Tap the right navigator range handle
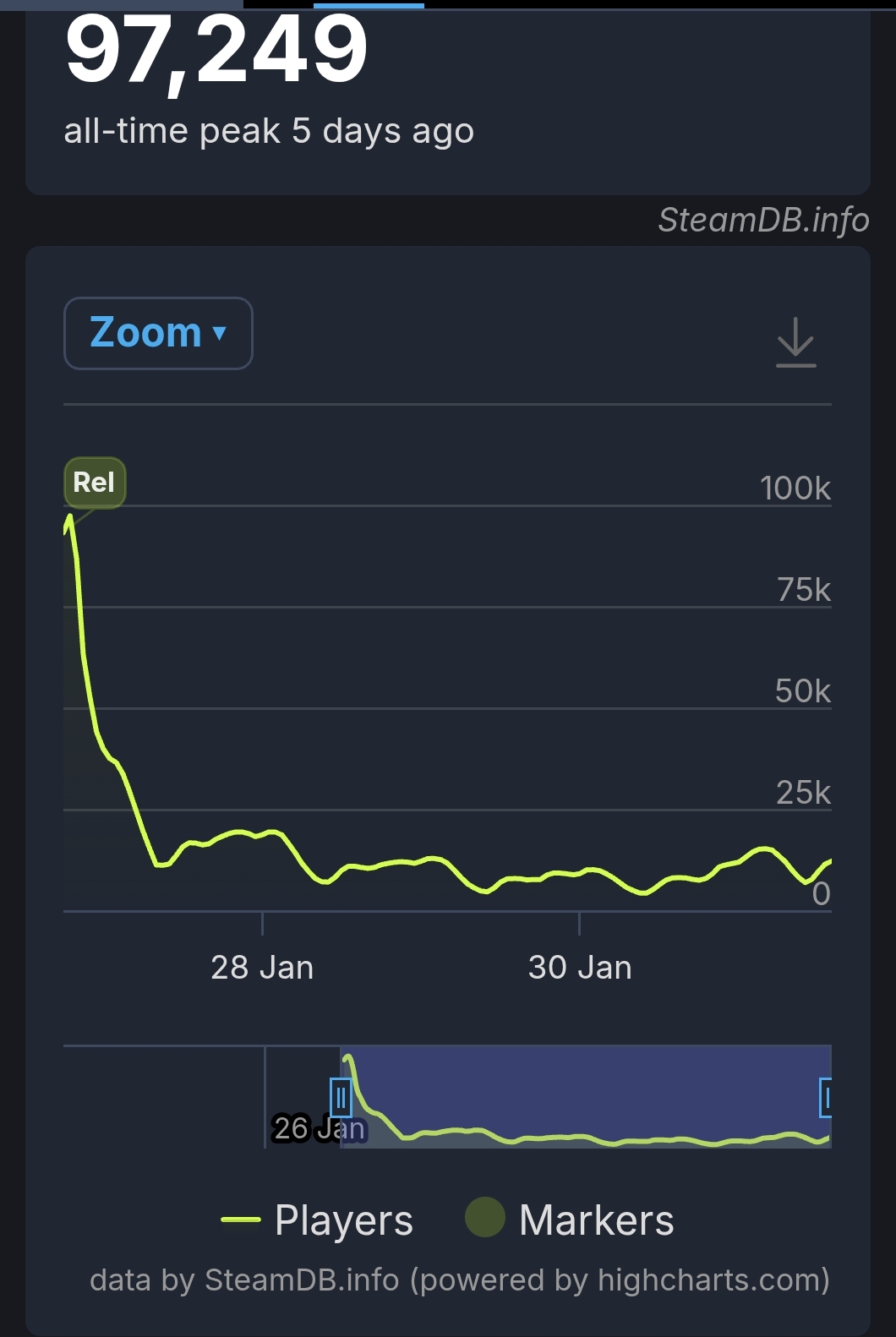896x1337 pixels. pyautogui.click(x=826, y=1098)
